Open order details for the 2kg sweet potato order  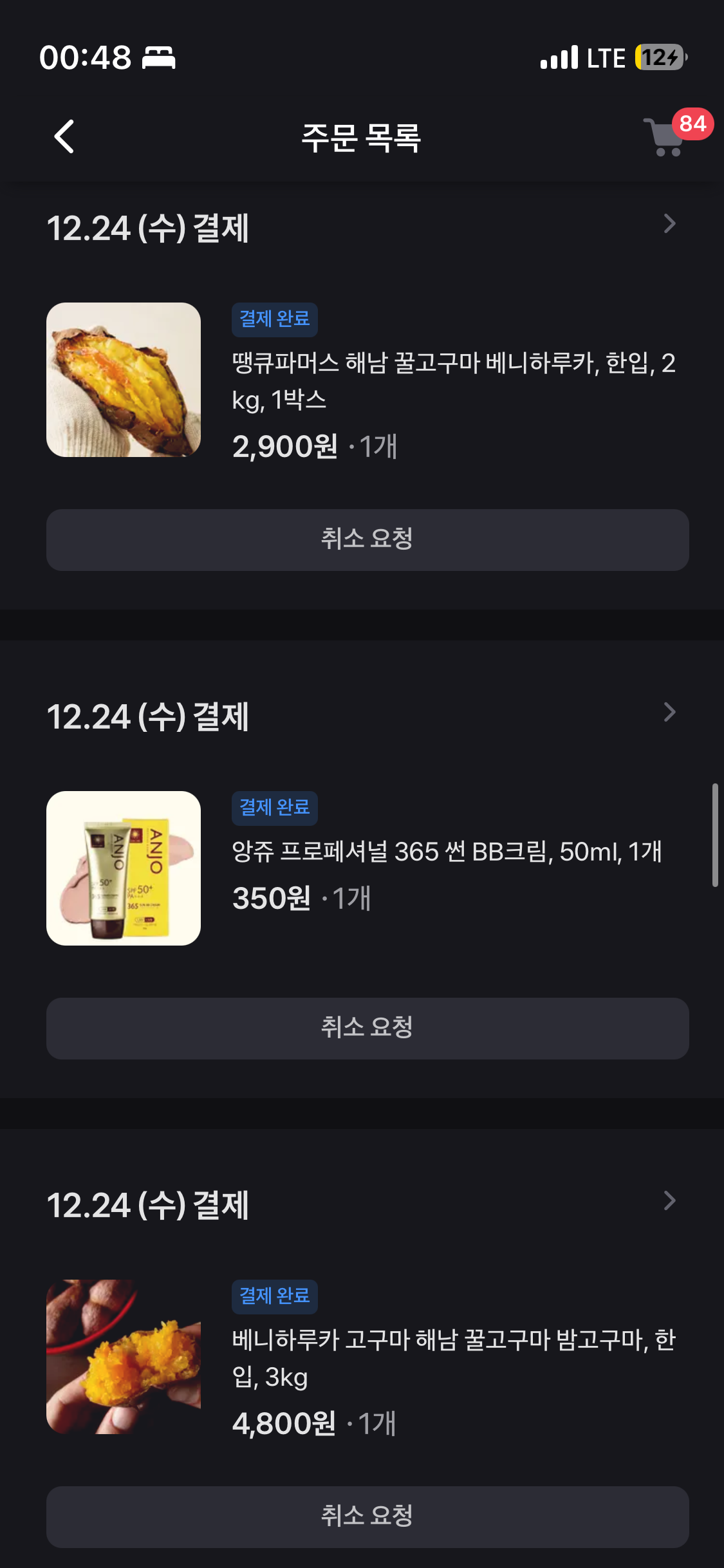click(669, 224)
